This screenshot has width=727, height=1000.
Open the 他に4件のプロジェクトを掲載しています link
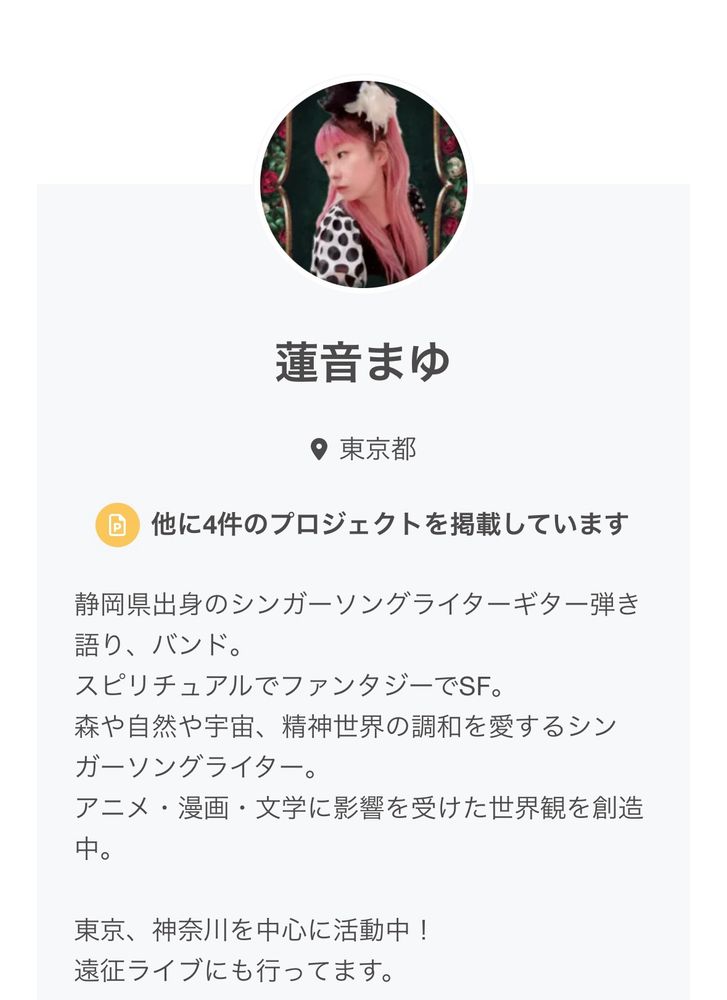(389, 524)
